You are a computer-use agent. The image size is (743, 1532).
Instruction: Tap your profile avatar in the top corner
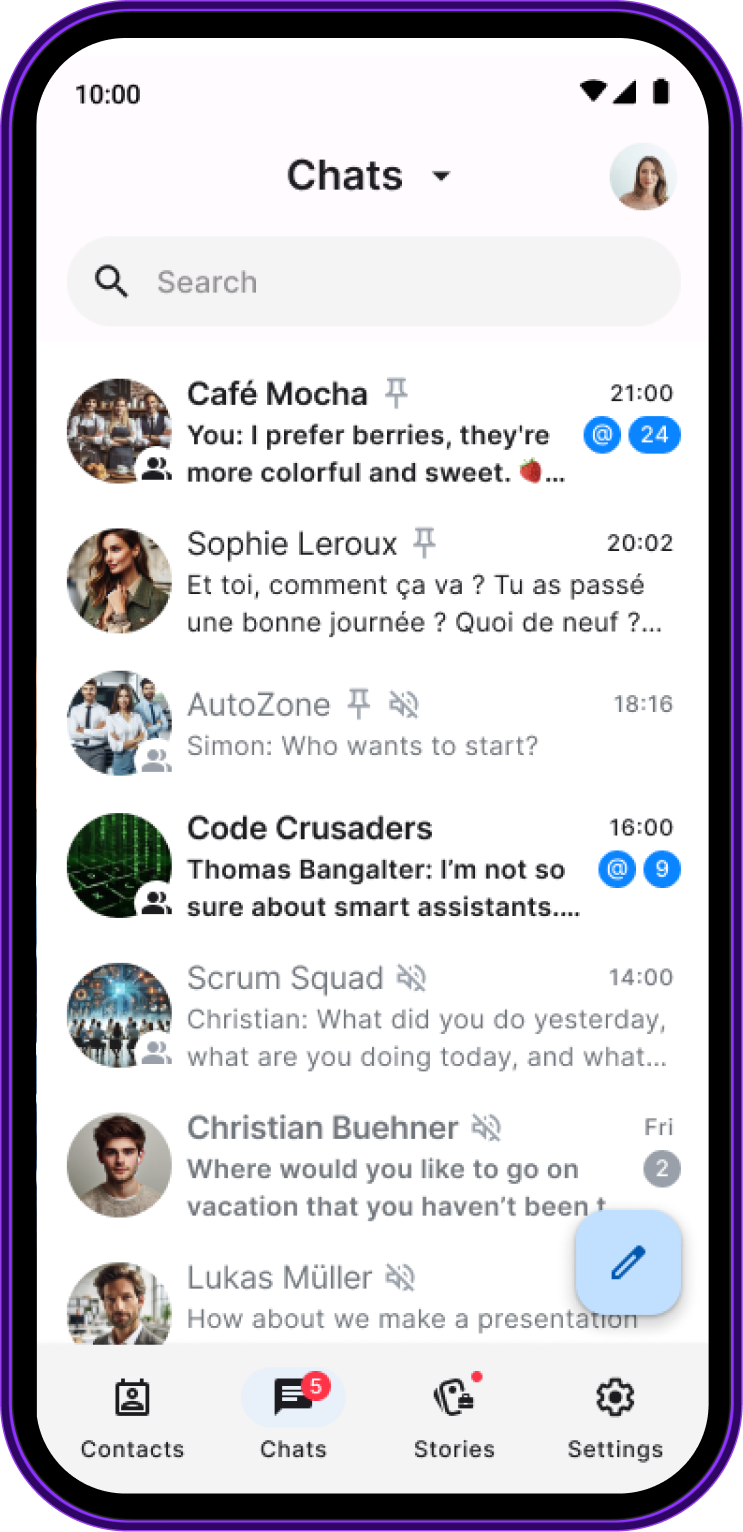coord(642,176)
